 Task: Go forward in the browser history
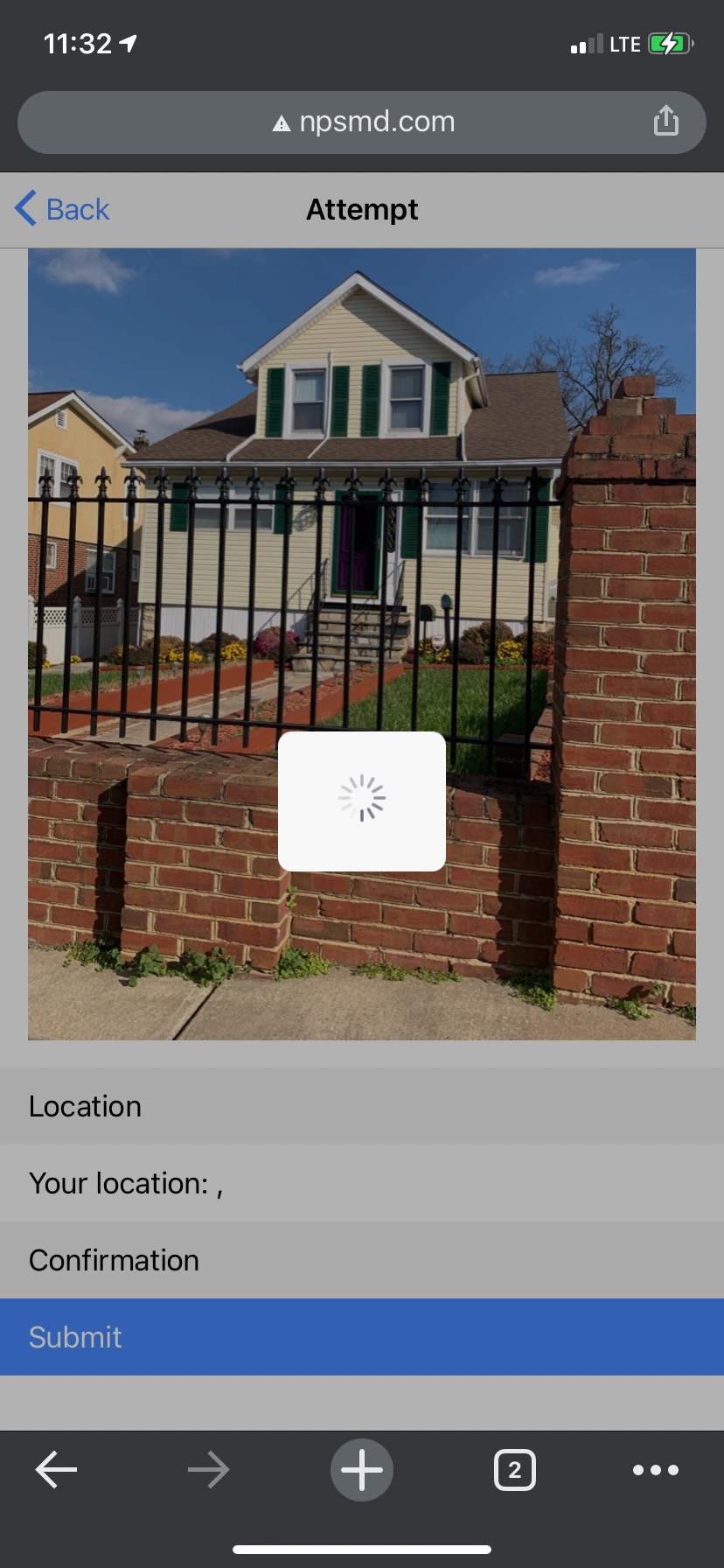click(x=208, y=1470)
